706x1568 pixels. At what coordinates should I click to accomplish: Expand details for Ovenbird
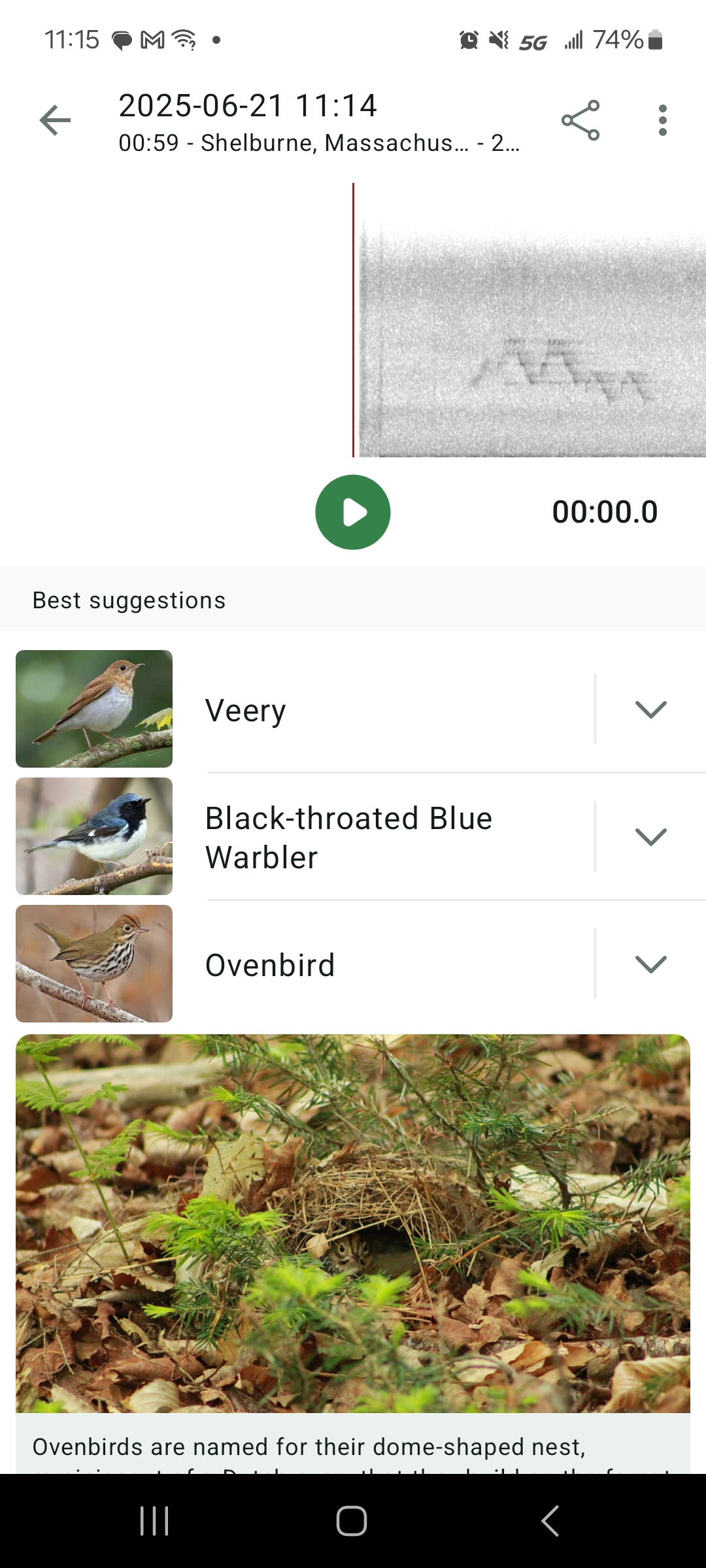pyautogui.click(x=650, y=963)
